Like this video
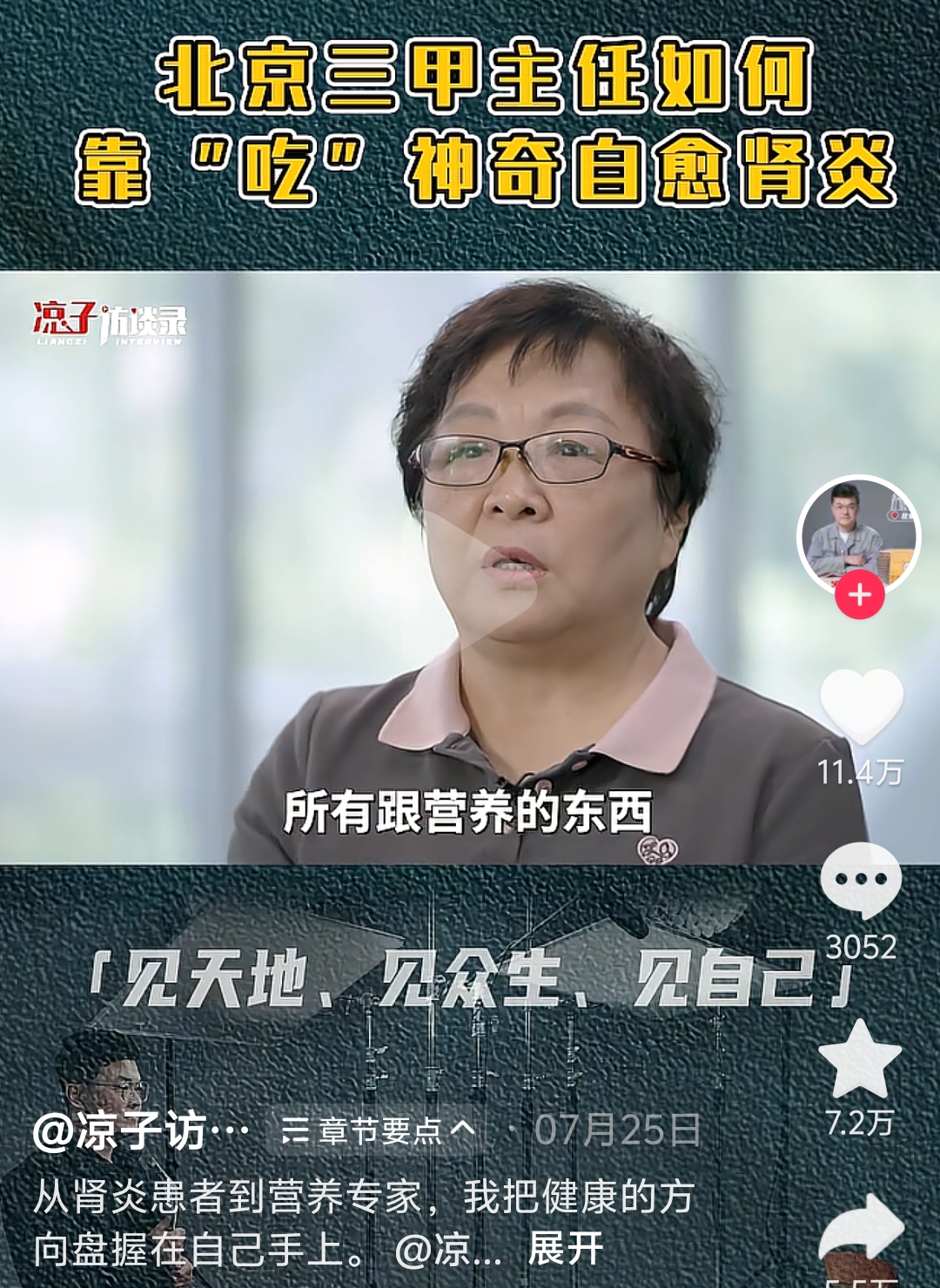This screenshot has height=1288, width=940. (x=861, y=705)
